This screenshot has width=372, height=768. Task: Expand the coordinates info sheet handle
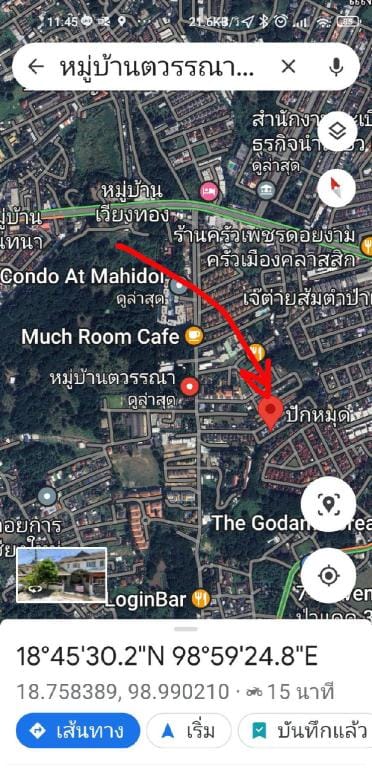coord(186,629)
